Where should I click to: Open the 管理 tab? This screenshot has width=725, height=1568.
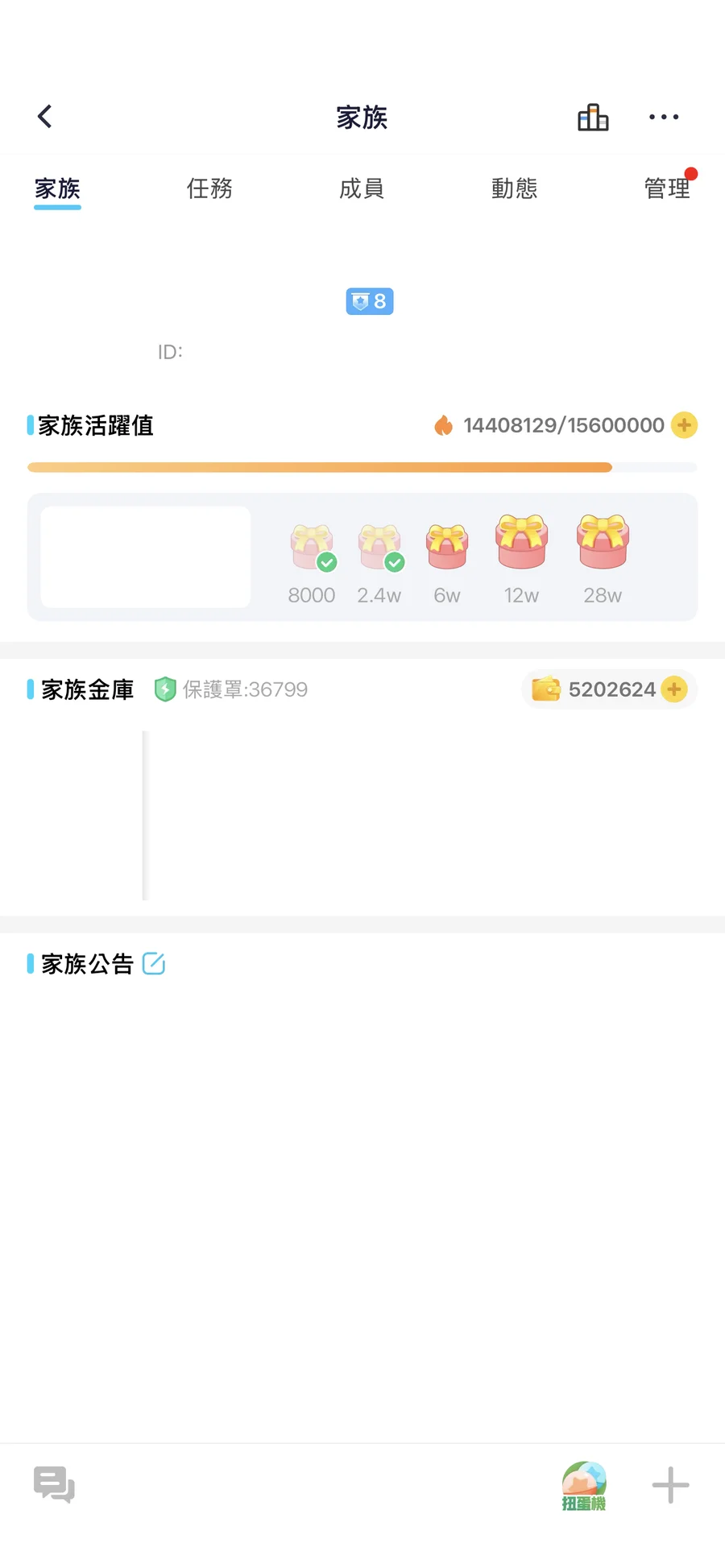667,188
